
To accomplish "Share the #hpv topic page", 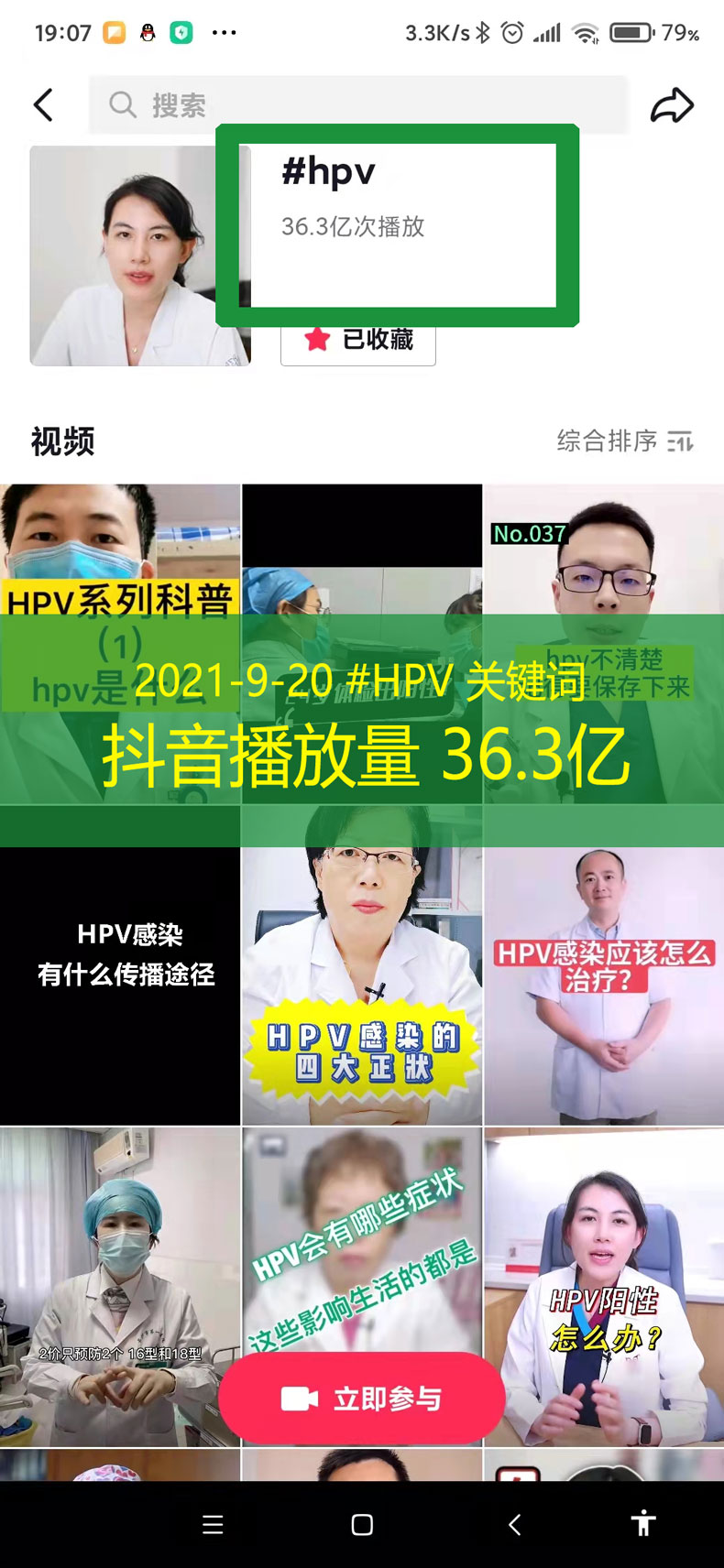I will 672,105.
